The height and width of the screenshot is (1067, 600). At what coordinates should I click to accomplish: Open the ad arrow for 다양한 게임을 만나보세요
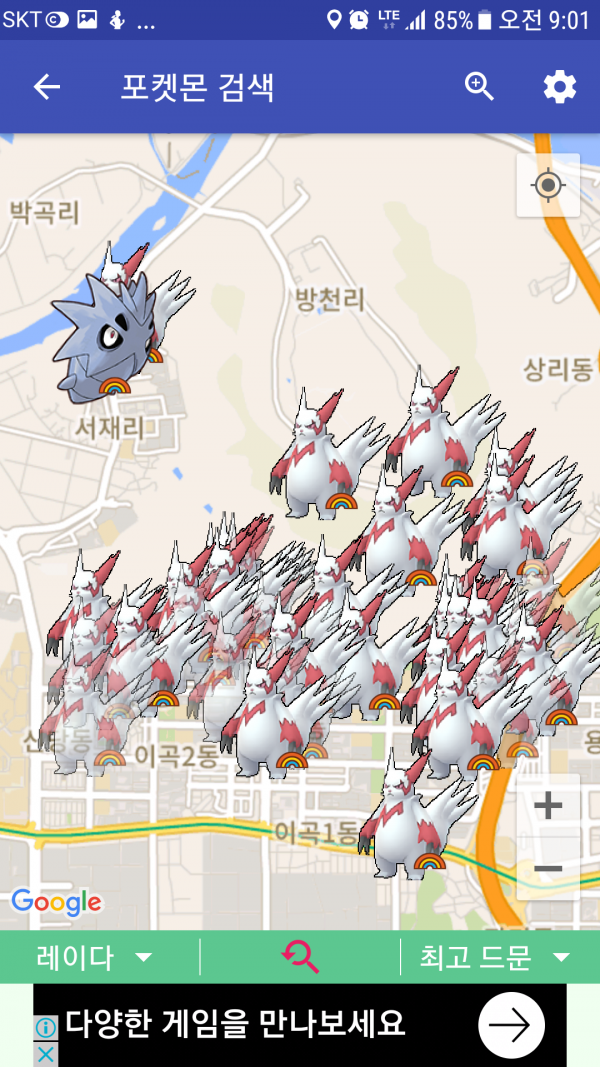[511, 1024]
